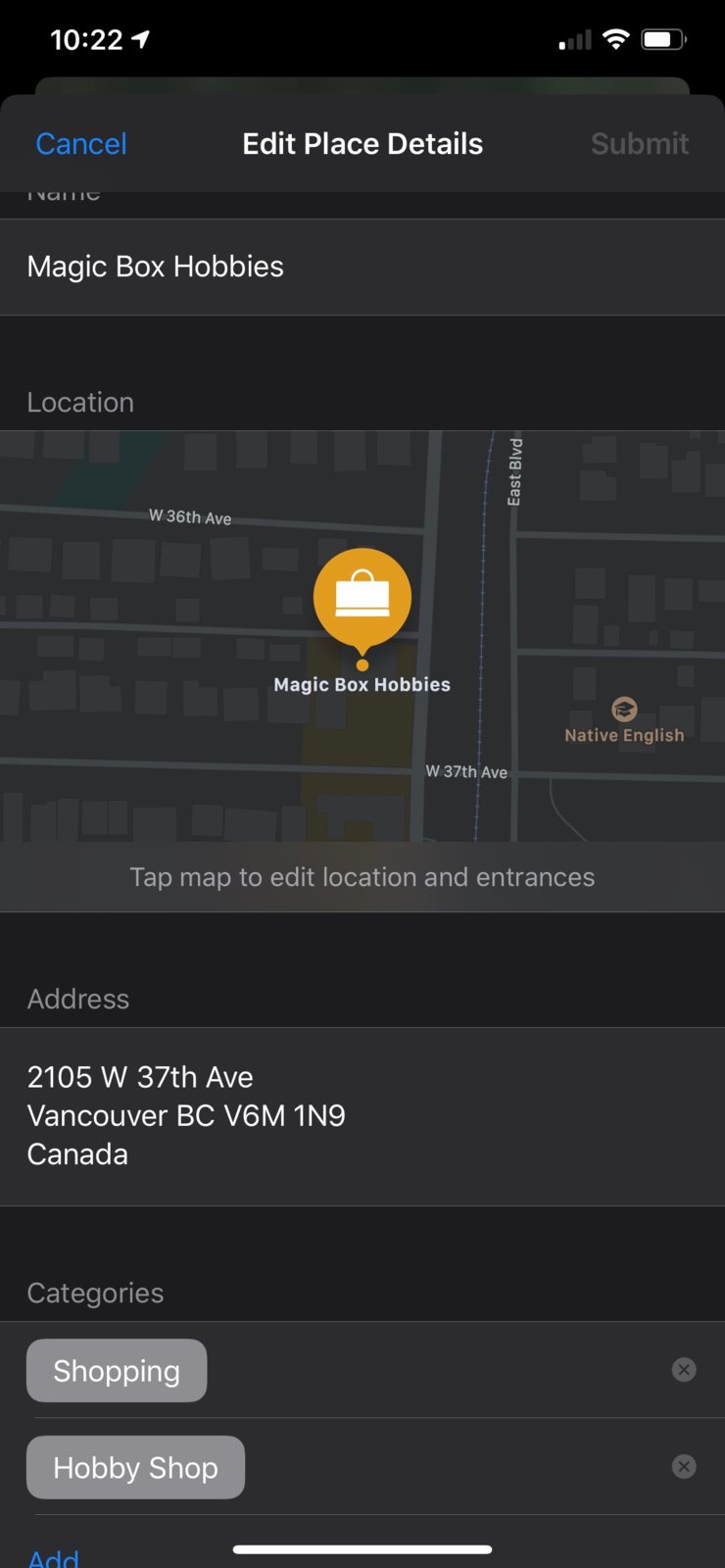Remove the Hobby Shop category

(x=684, y=1466)
